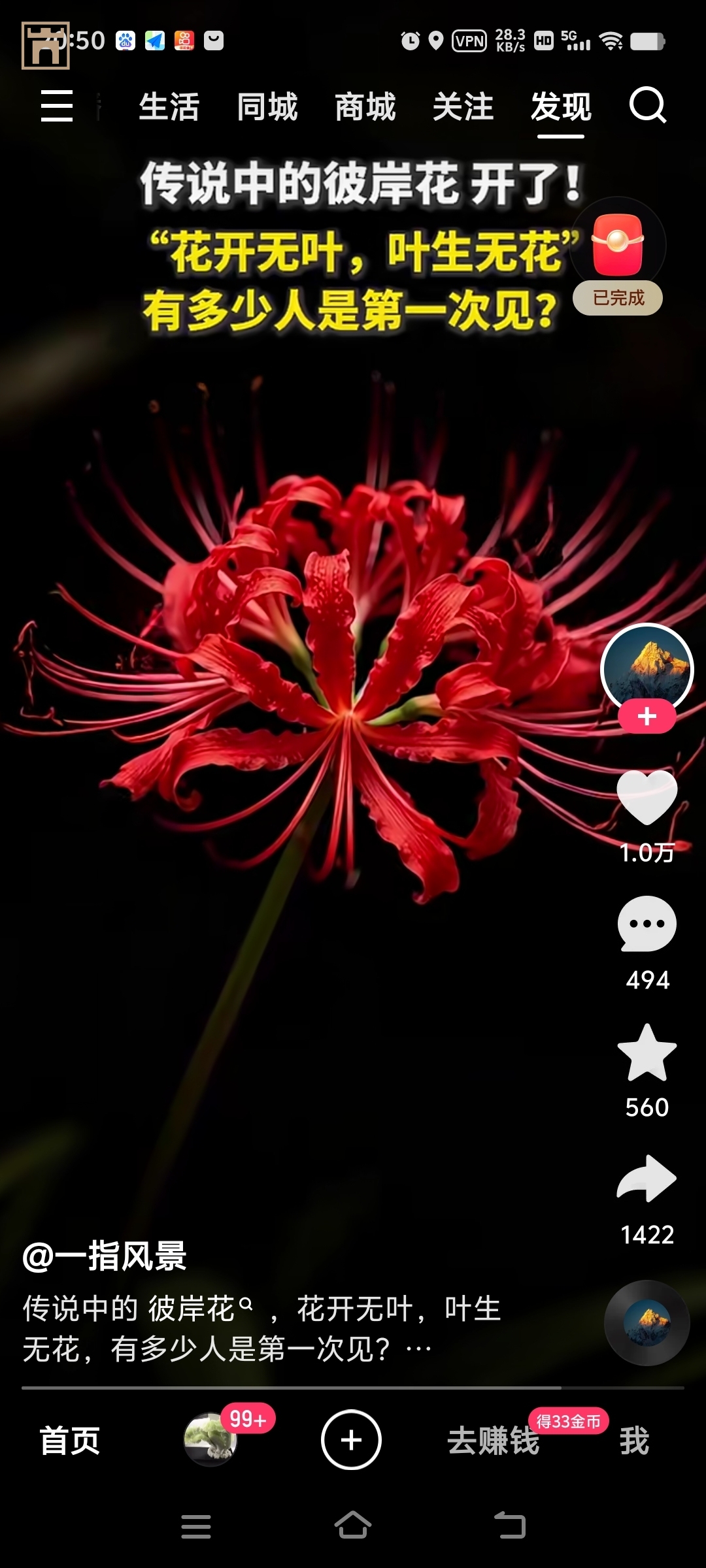Open the hamburger side menu

coord(57,106)
